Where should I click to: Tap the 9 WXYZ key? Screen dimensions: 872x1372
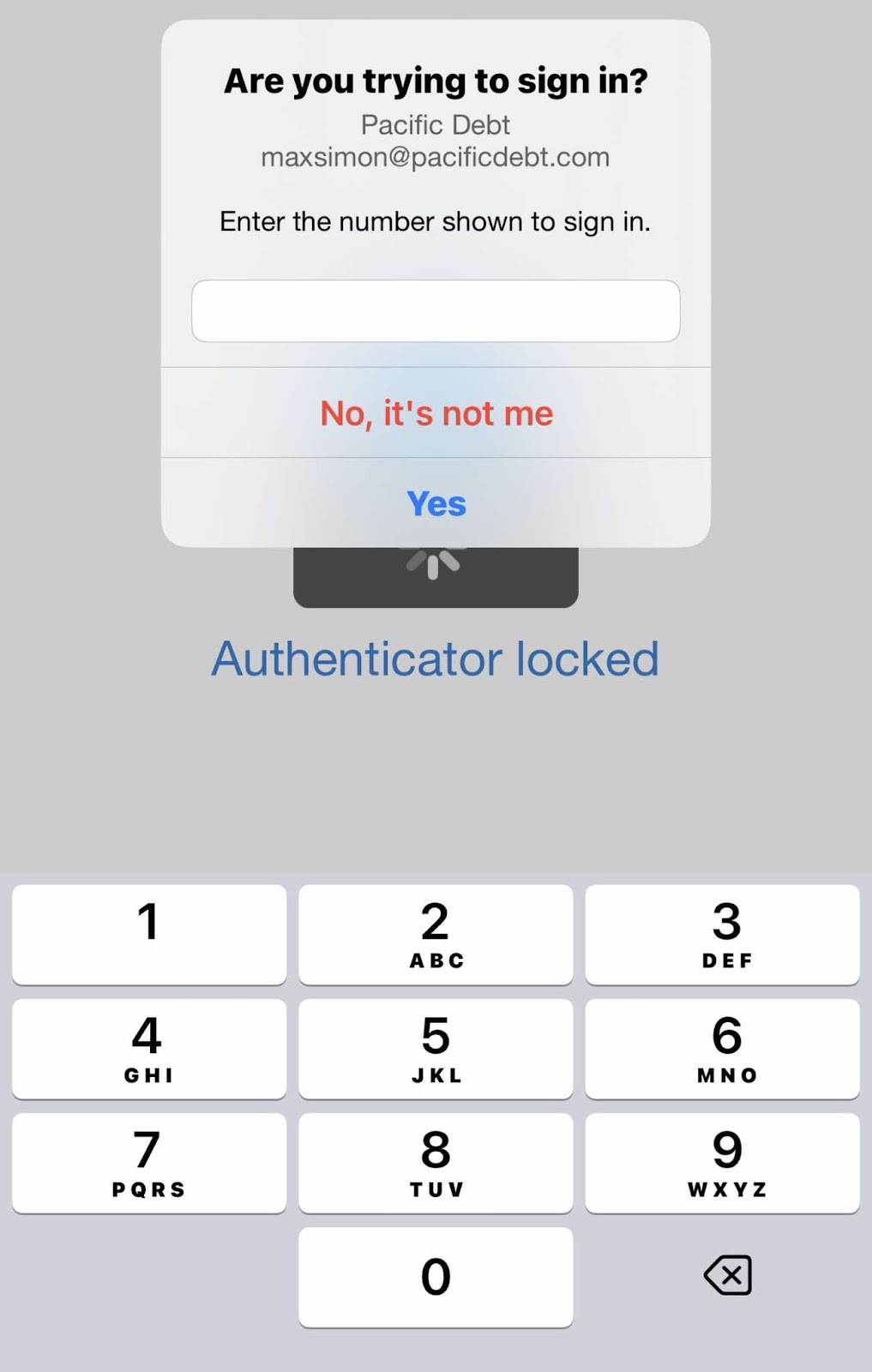(722, 1163)
